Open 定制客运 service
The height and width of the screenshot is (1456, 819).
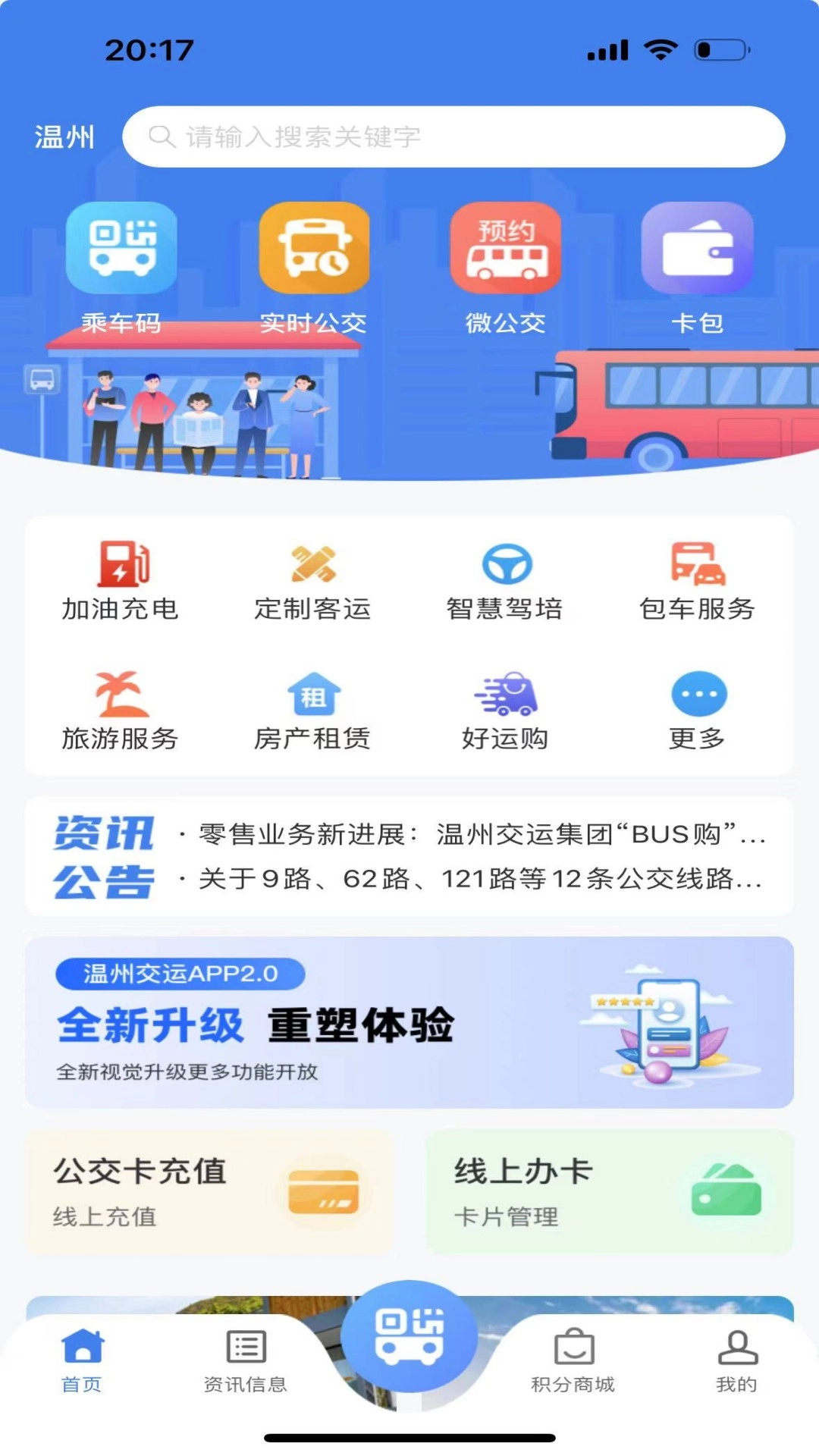[x=313, y=582]
